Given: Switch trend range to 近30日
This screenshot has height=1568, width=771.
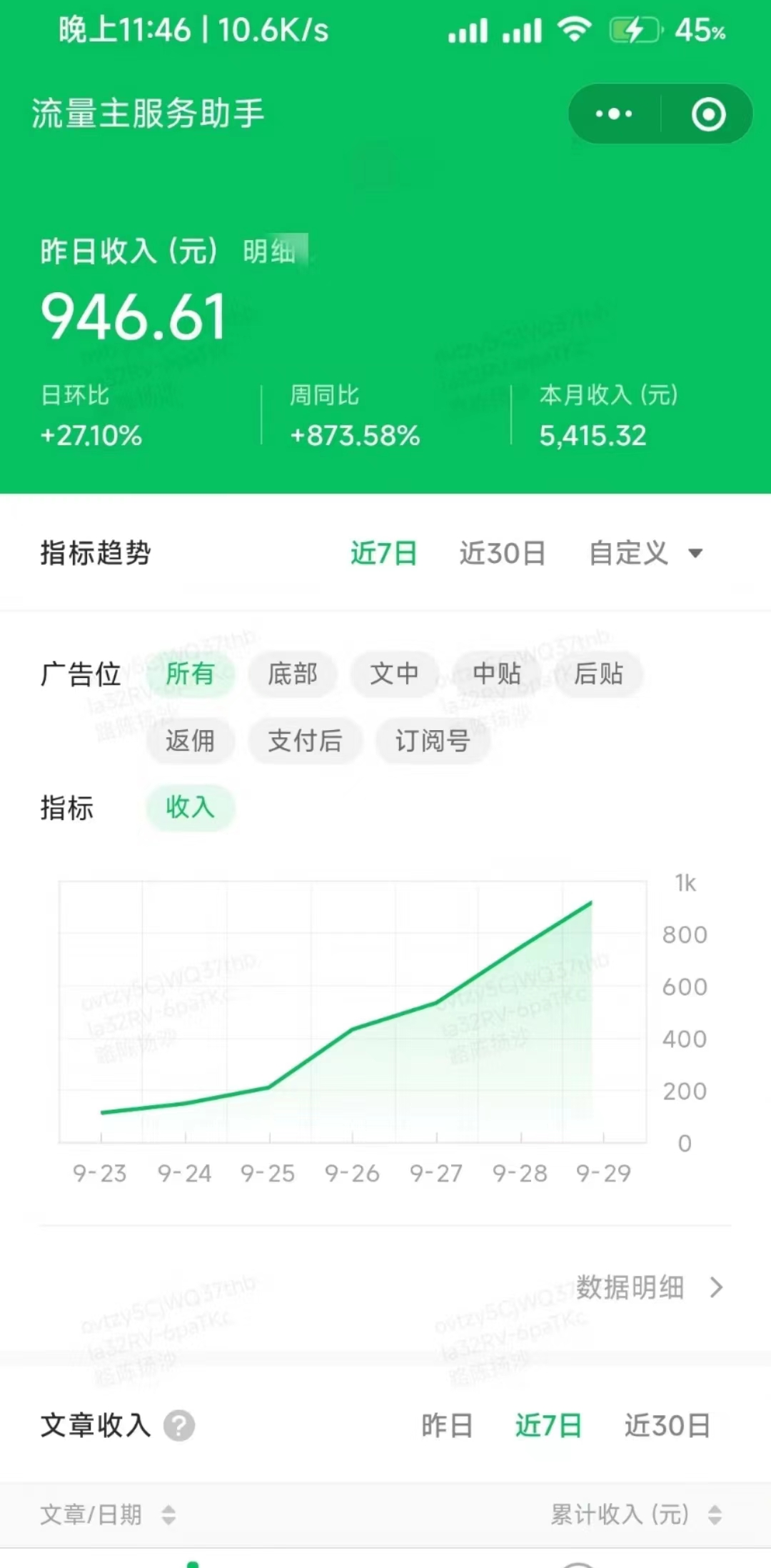Looking at the screenshot, I should (502, 553).
